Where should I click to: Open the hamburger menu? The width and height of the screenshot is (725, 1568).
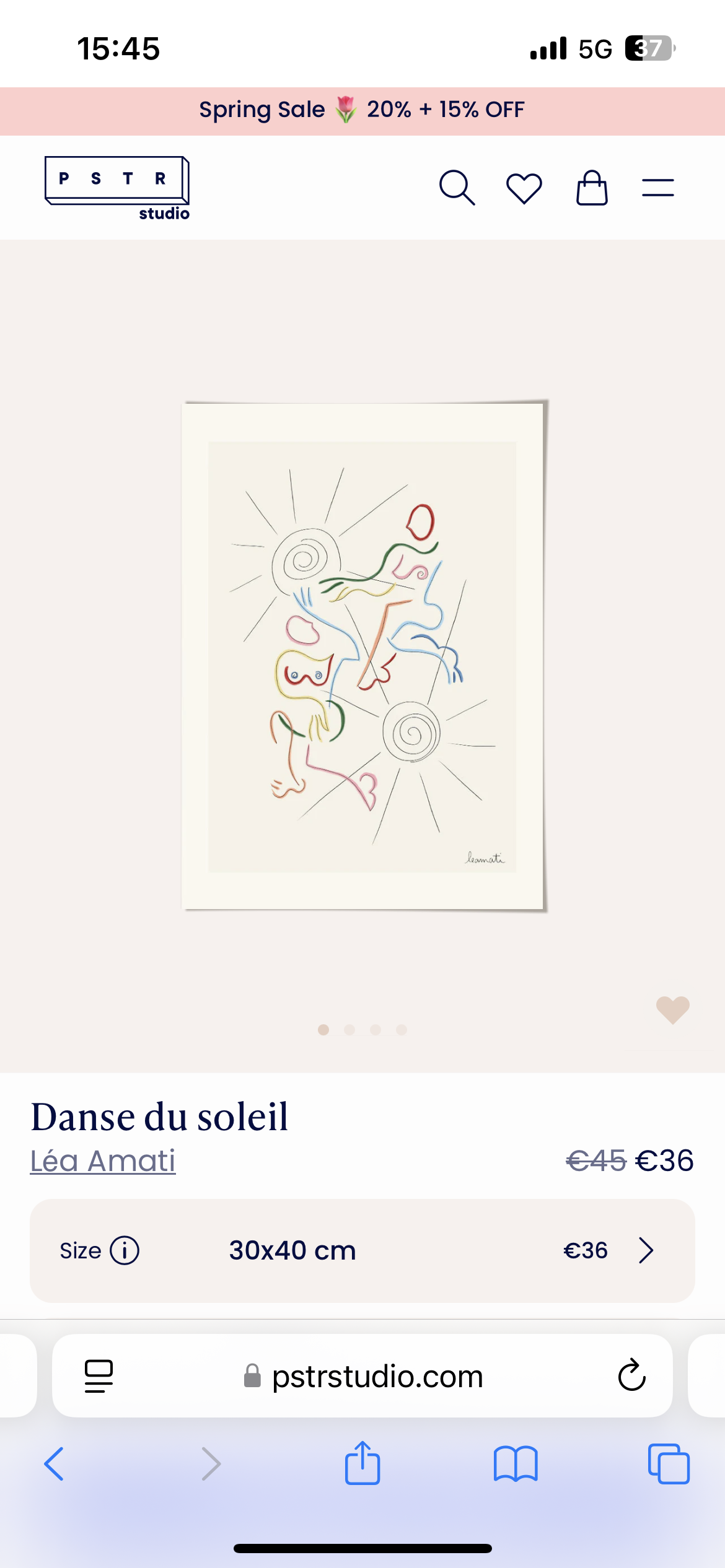657,188
